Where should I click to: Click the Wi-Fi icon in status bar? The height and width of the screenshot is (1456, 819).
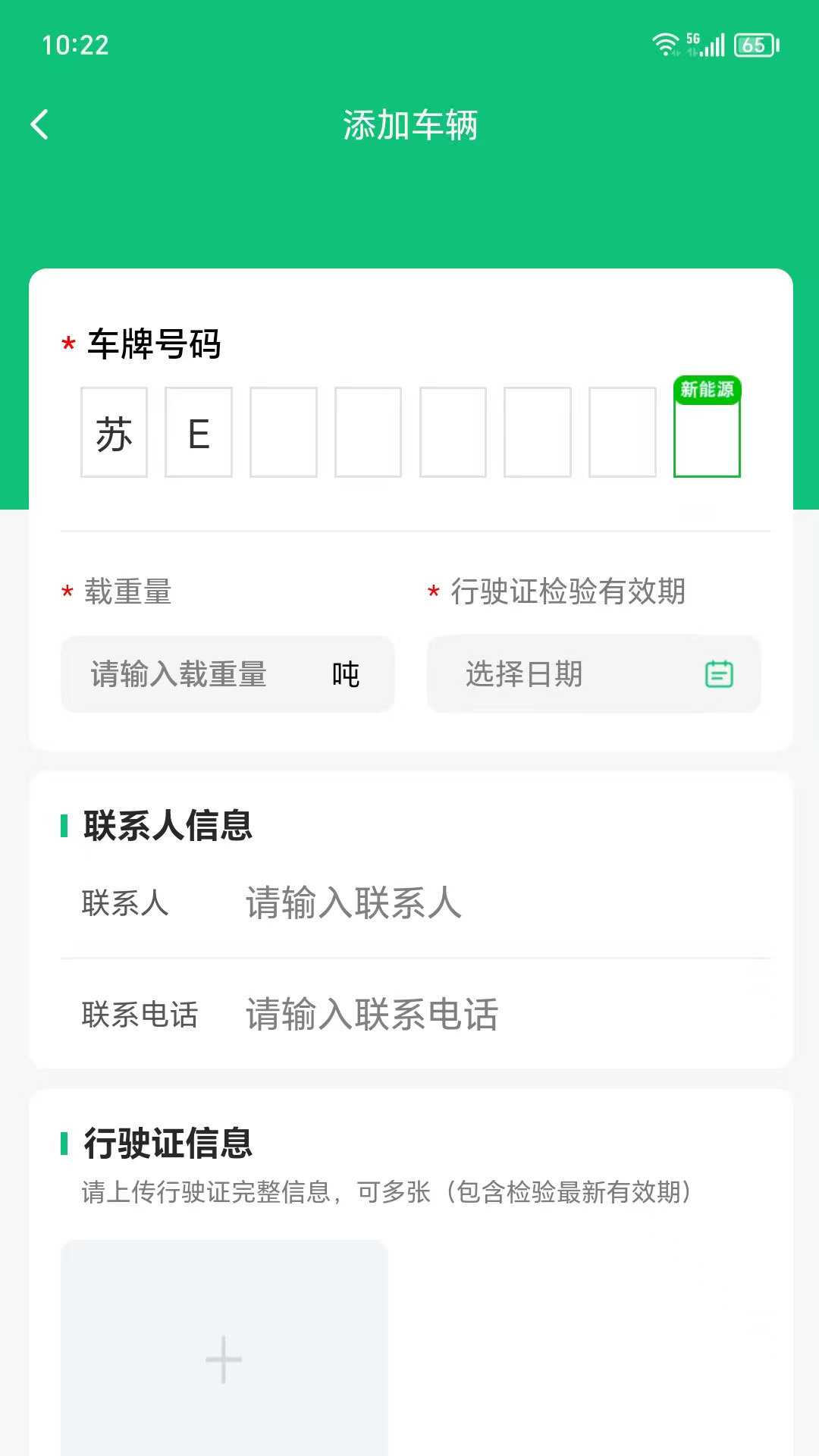pyautogui.click(x=666, y=43)
